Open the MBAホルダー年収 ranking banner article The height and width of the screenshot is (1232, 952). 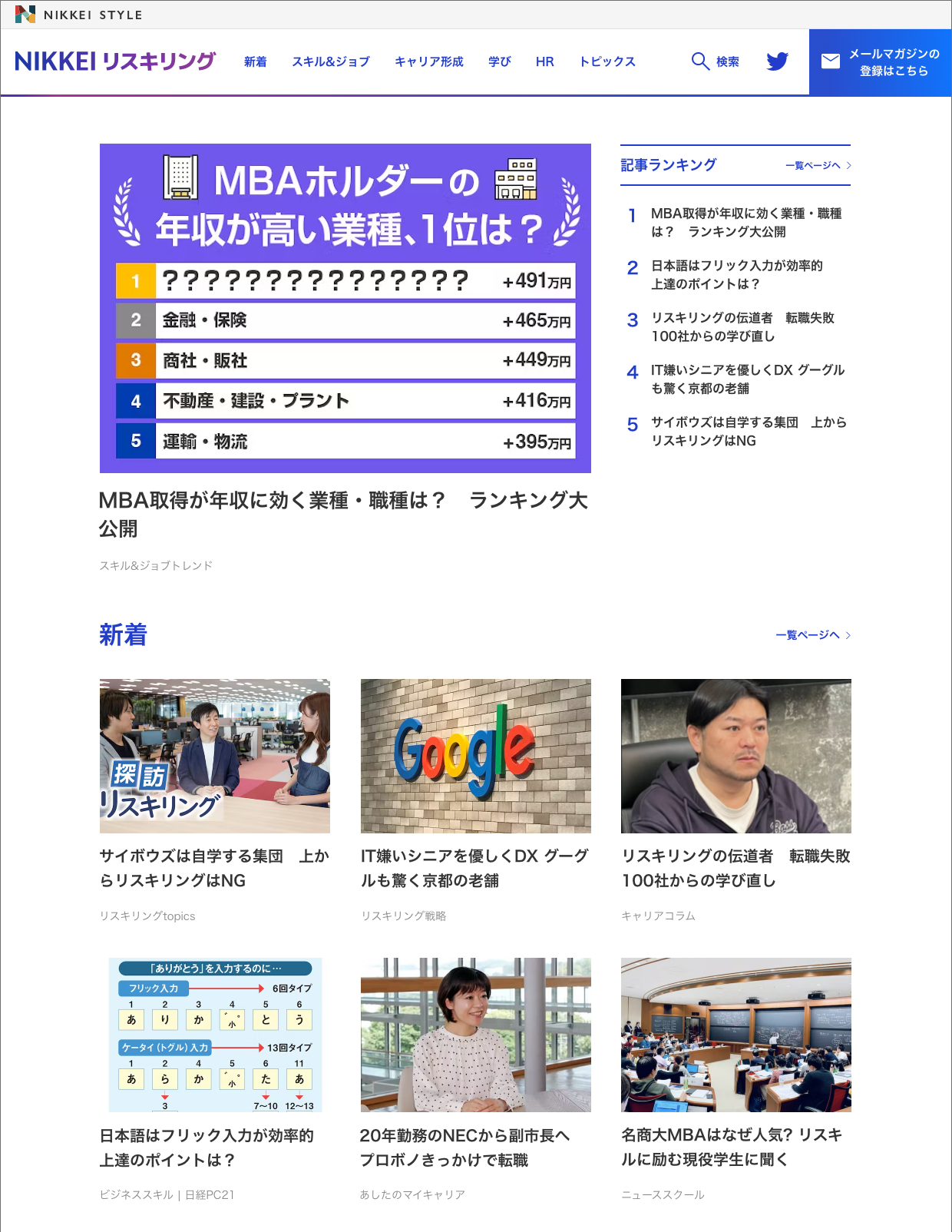pos(345,308)
